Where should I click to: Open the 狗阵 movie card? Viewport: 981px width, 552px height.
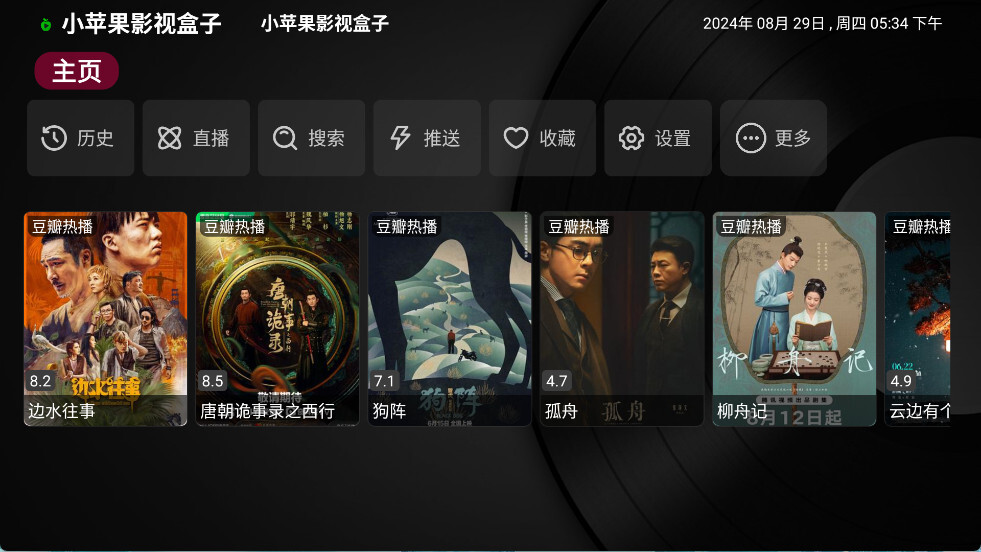(x=450, y=318)
